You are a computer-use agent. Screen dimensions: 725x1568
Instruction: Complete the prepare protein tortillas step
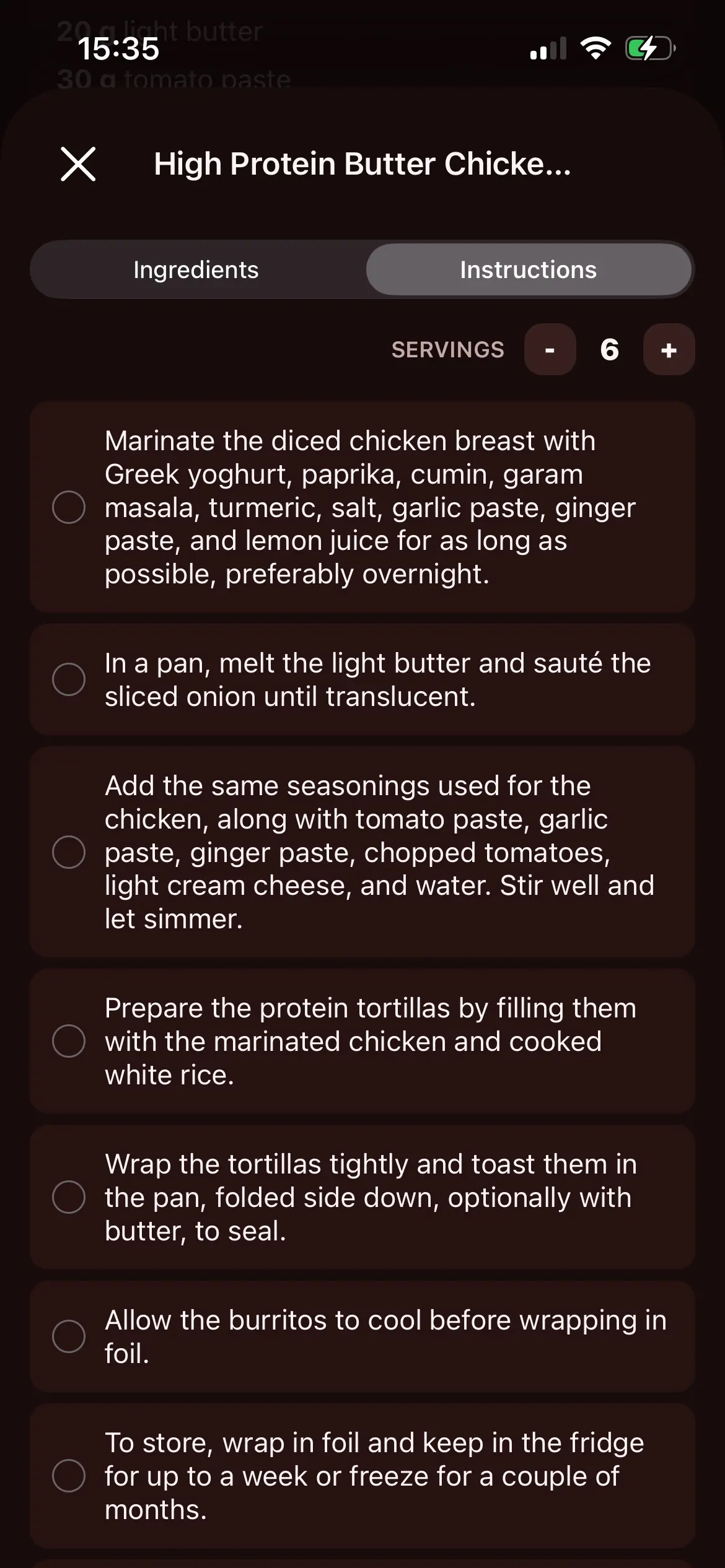(x=71, y=1041)
